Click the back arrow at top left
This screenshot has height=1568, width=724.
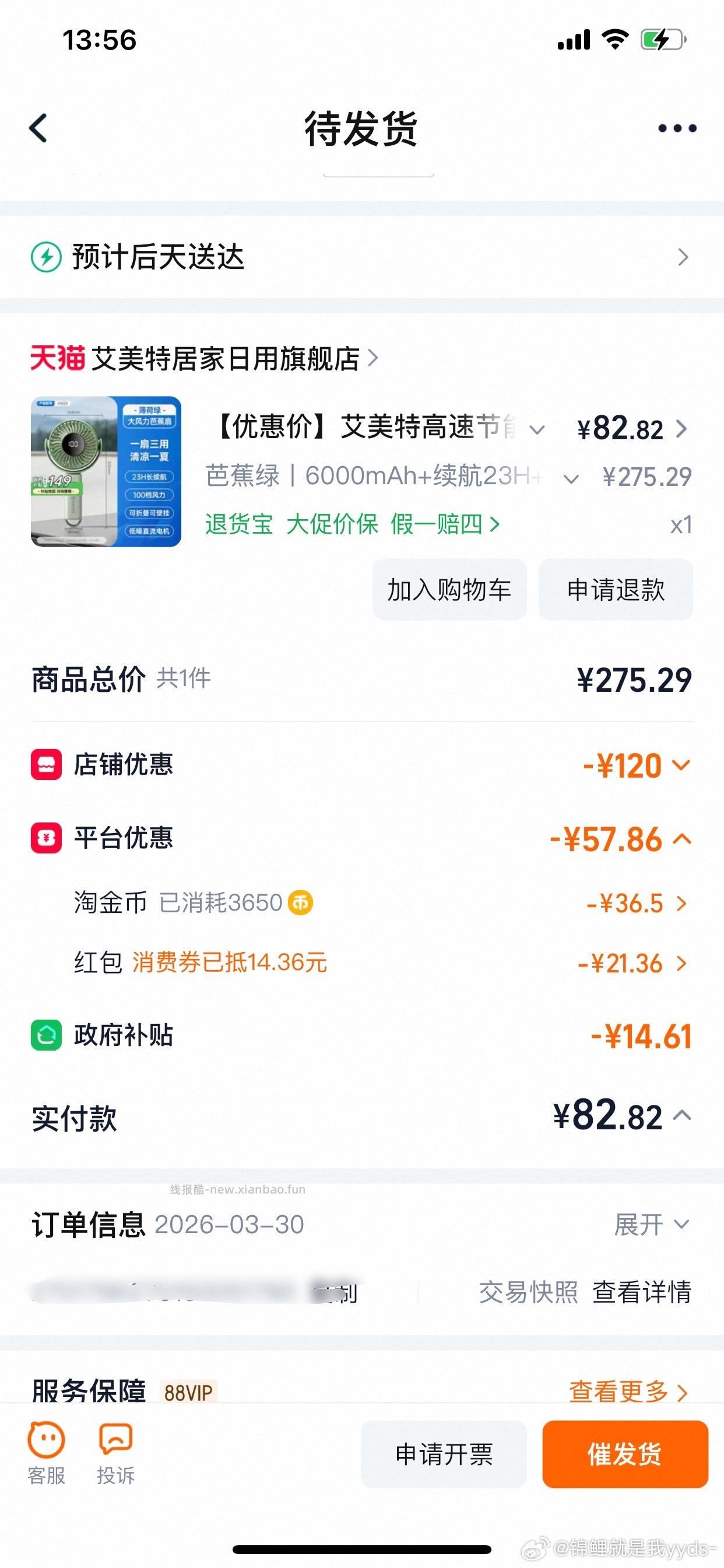coord(38,128)
